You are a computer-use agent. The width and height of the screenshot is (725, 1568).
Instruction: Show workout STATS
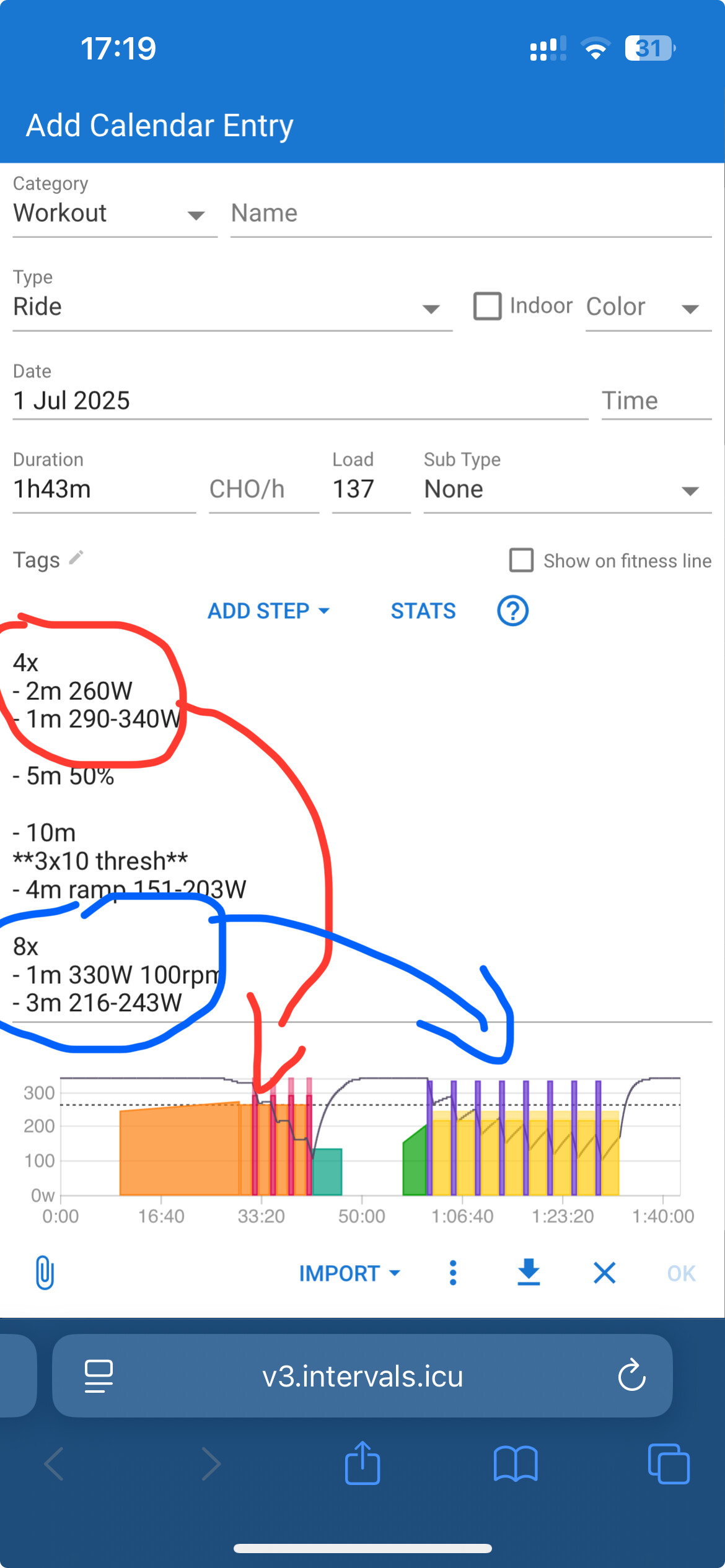tap(423, 611)
